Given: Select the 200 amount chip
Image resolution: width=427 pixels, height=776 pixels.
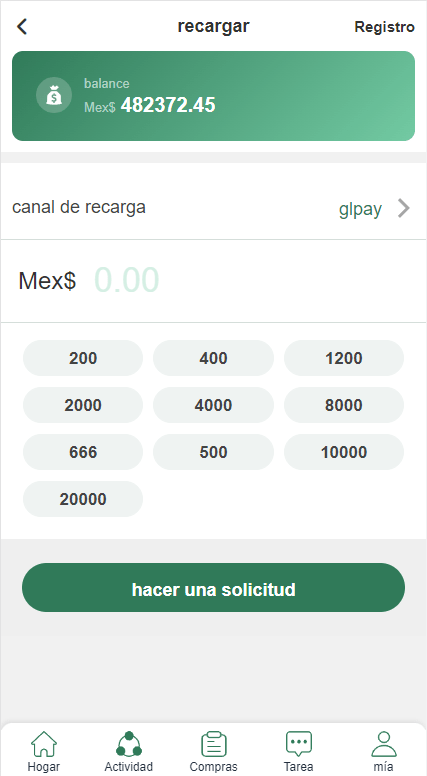Looking at the screenshot, I should 83,358.
